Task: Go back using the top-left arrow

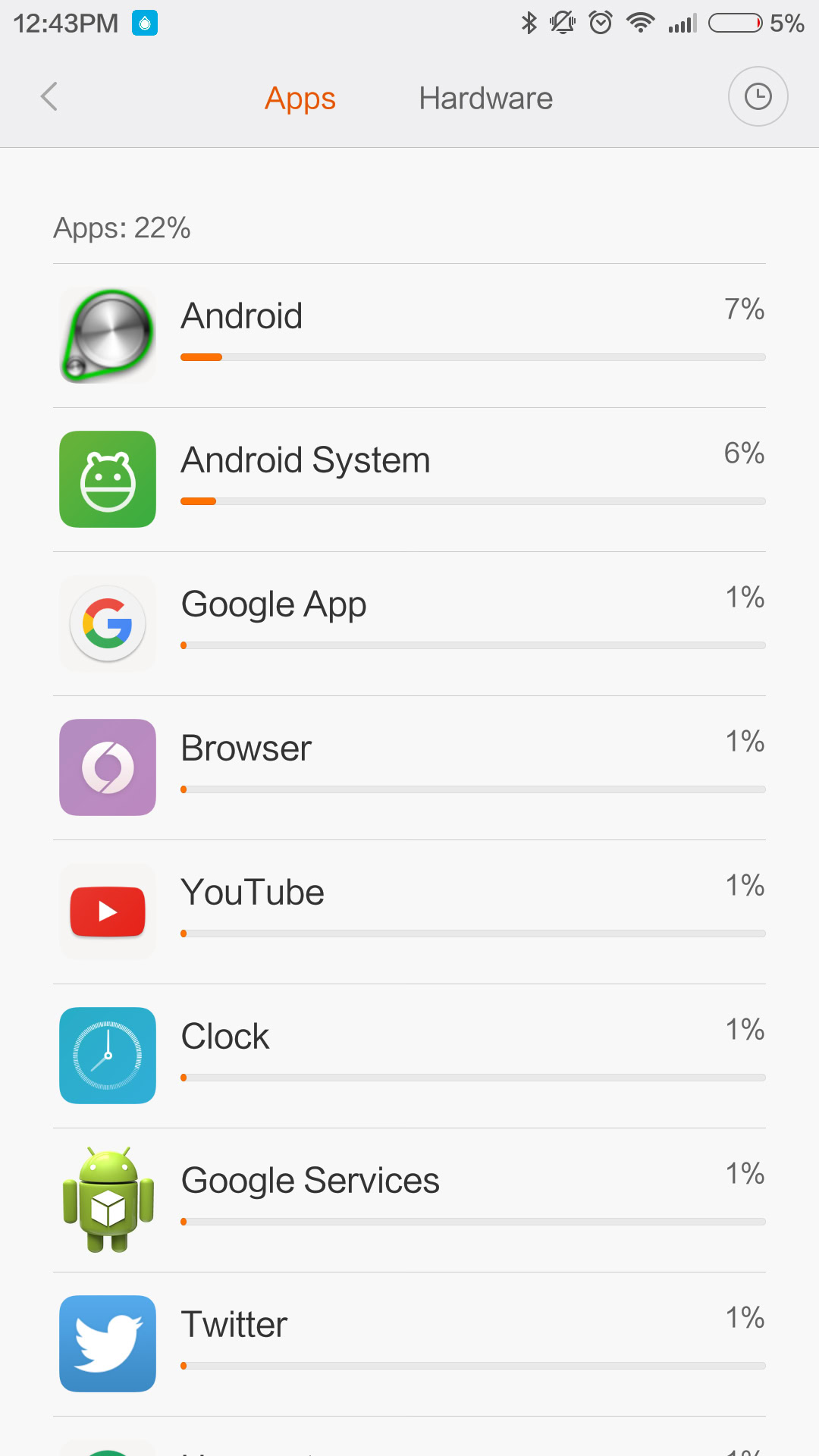Action: coord(49,97)
